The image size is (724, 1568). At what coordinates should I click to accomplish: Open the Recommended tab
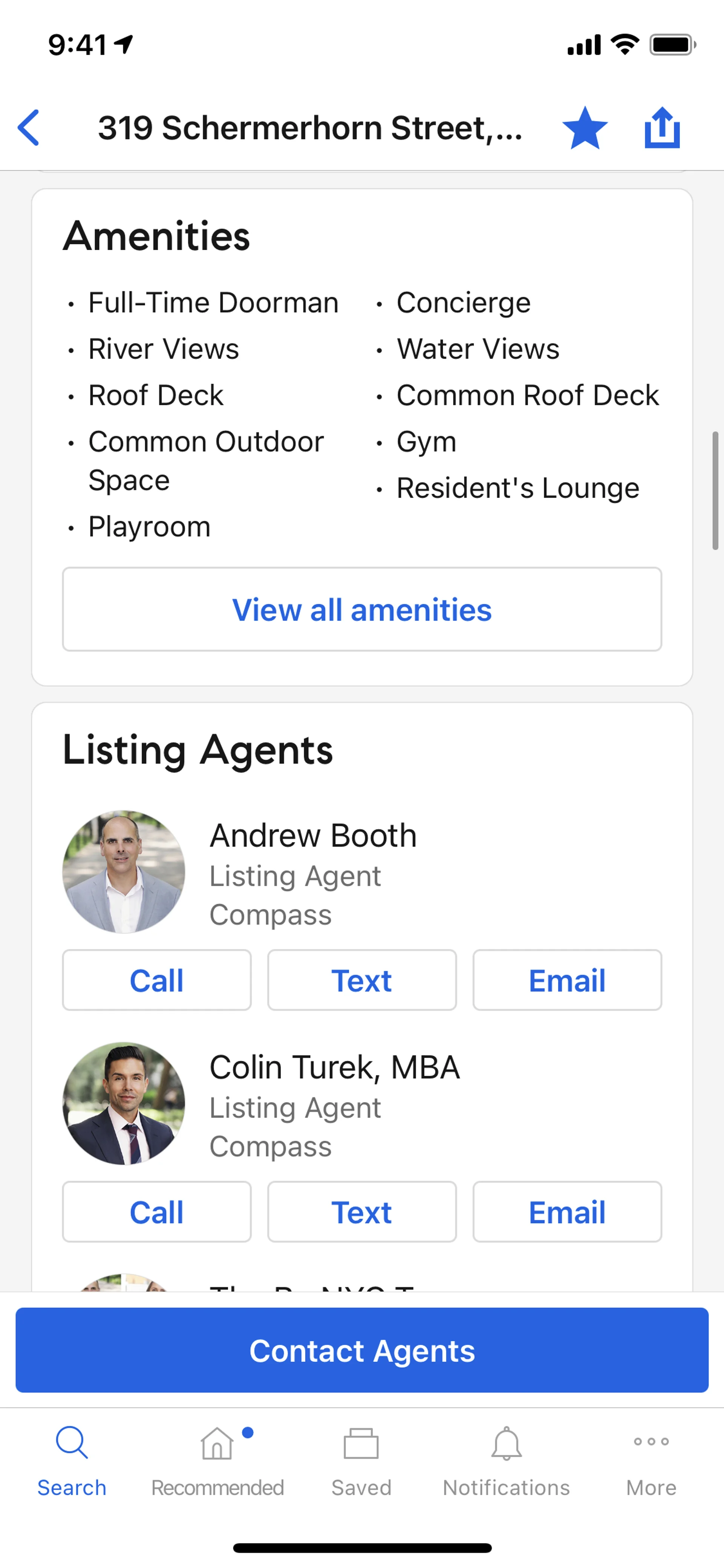point(217,1461)
